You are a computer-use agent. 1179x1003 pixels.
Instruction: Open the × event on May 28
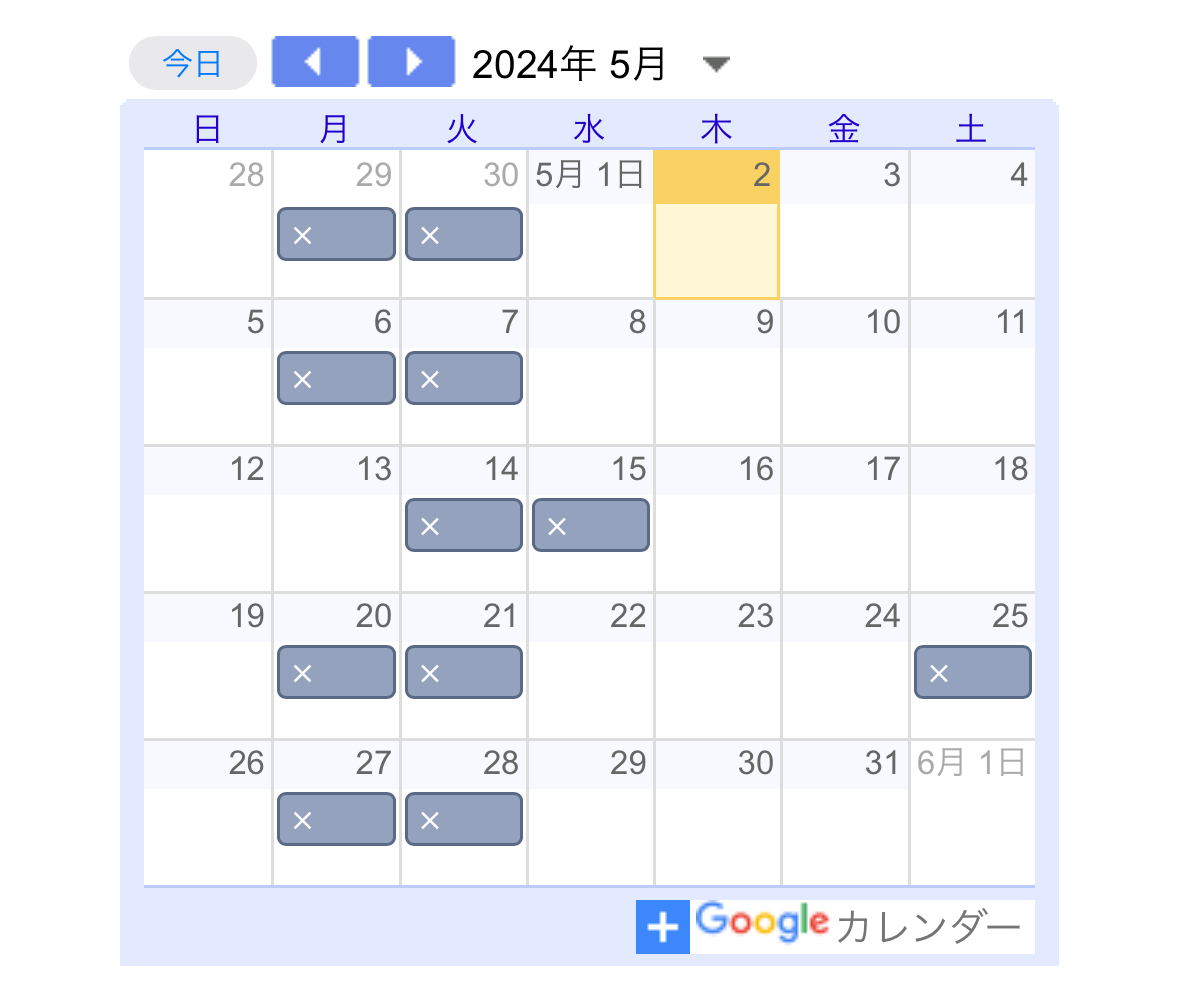pos(463,820)
